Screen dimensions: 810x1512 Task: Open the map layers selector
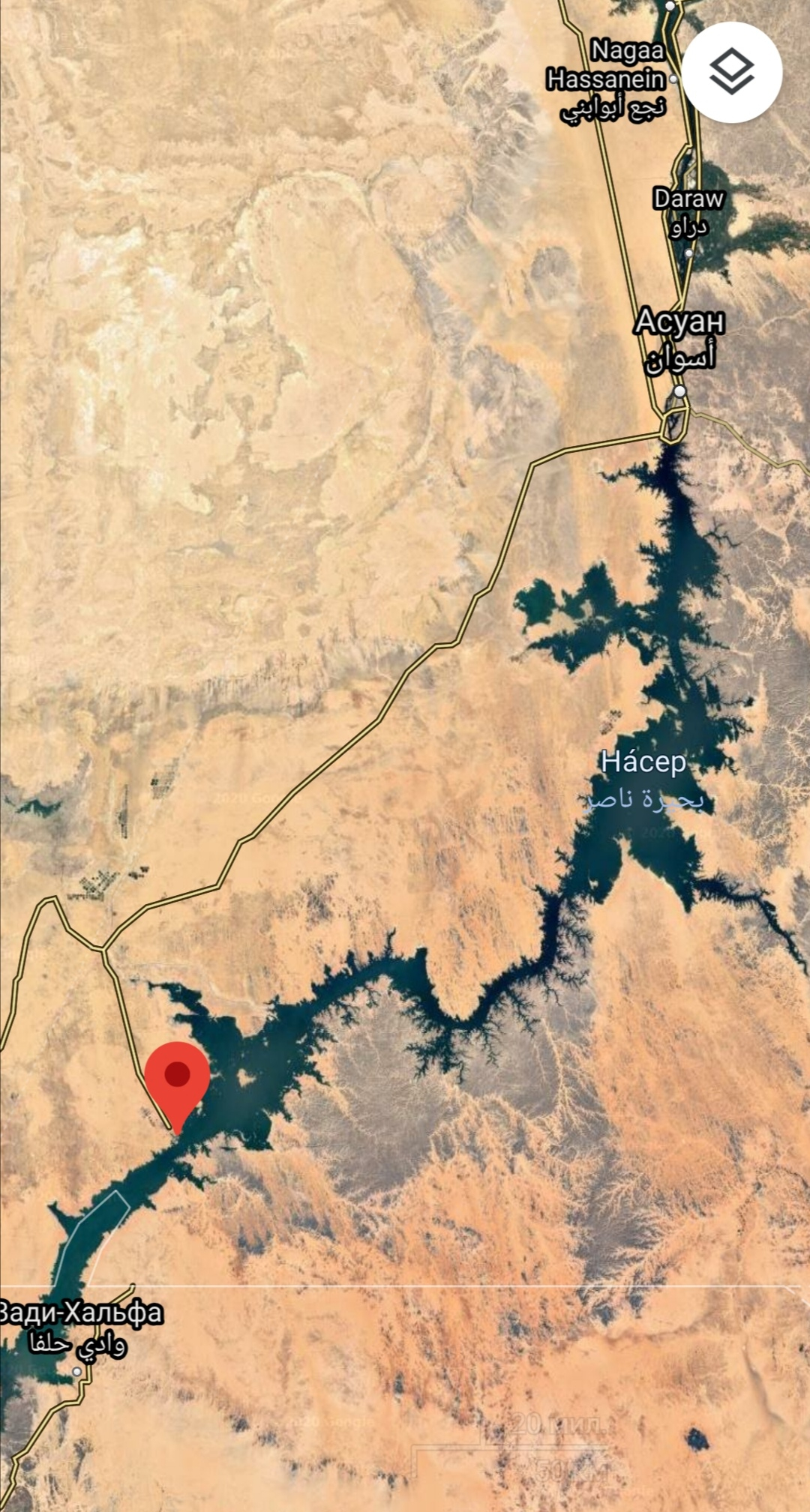[x=731, y=72]
